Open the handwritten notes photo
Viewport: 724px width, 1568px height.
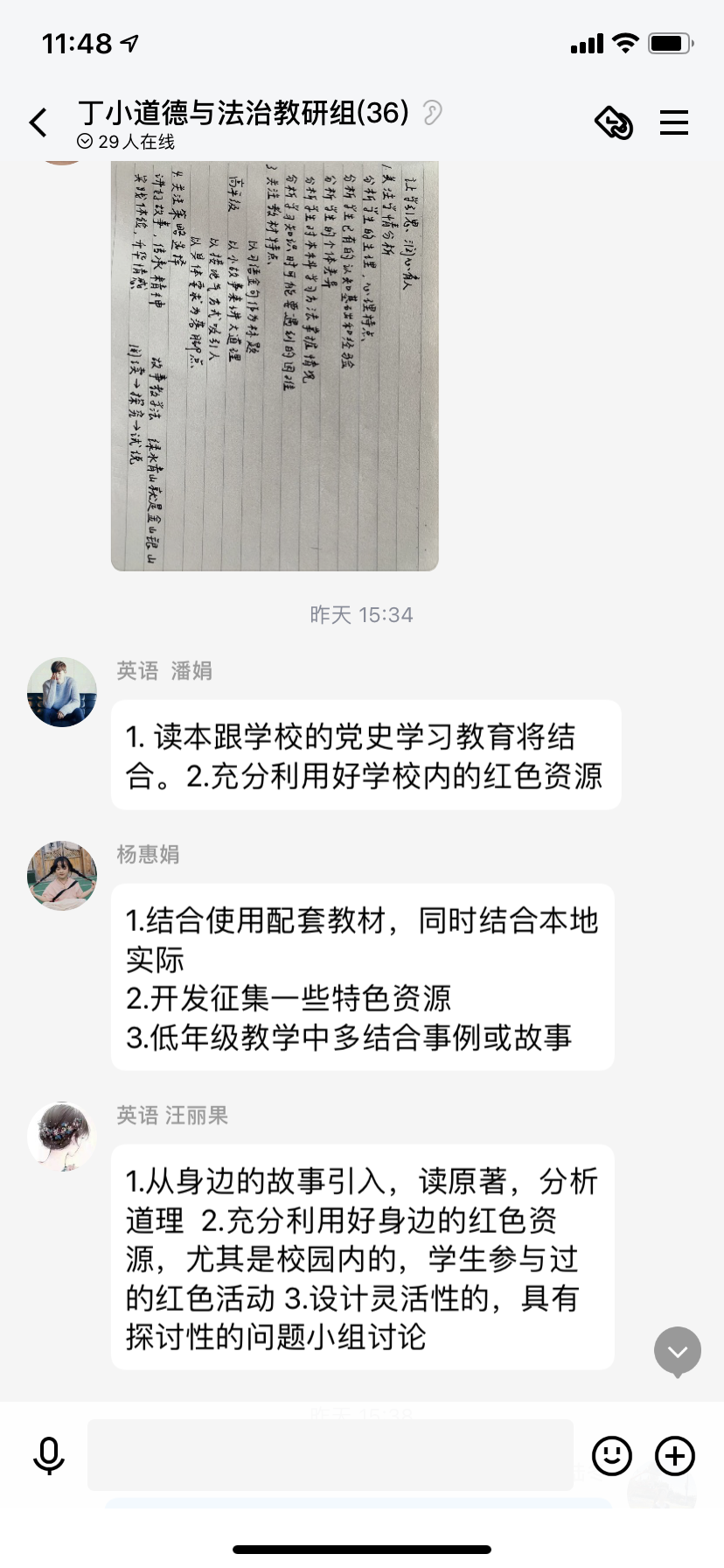click(x=275, y=365)
